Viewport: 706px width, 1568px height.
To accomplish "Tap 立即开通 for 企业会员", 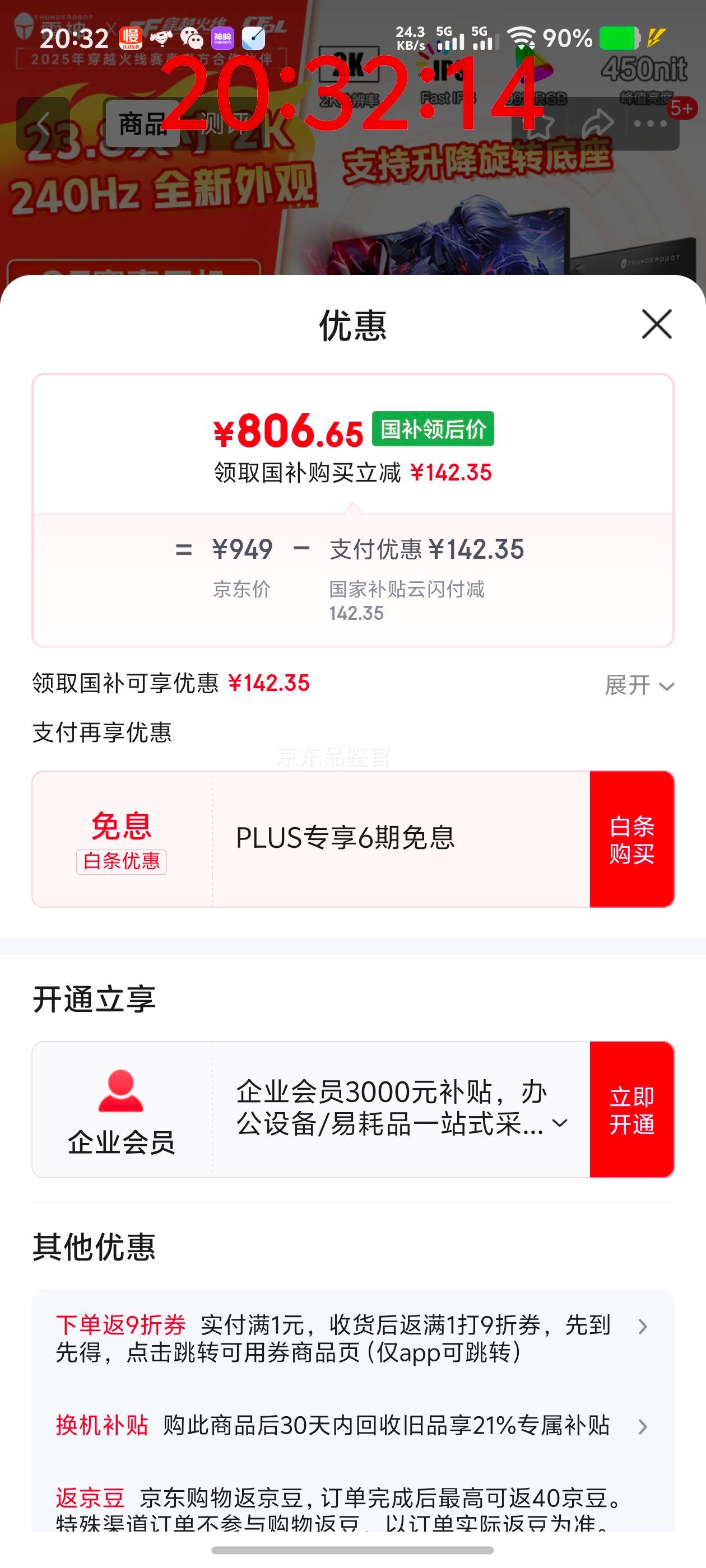I will pos(631,1110).
